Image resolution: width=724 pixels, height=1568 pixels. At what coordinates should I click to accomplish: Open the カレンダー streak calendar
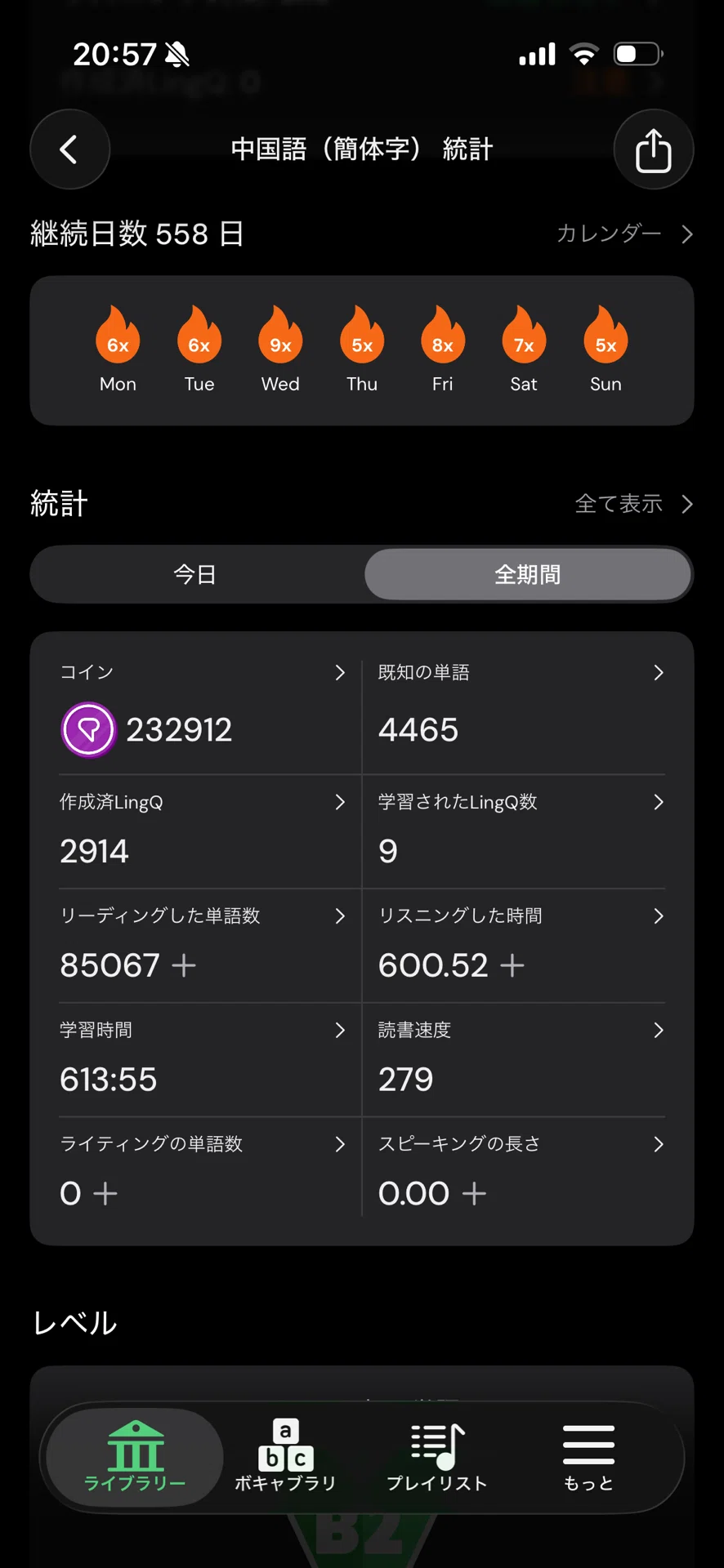(625, 234)
